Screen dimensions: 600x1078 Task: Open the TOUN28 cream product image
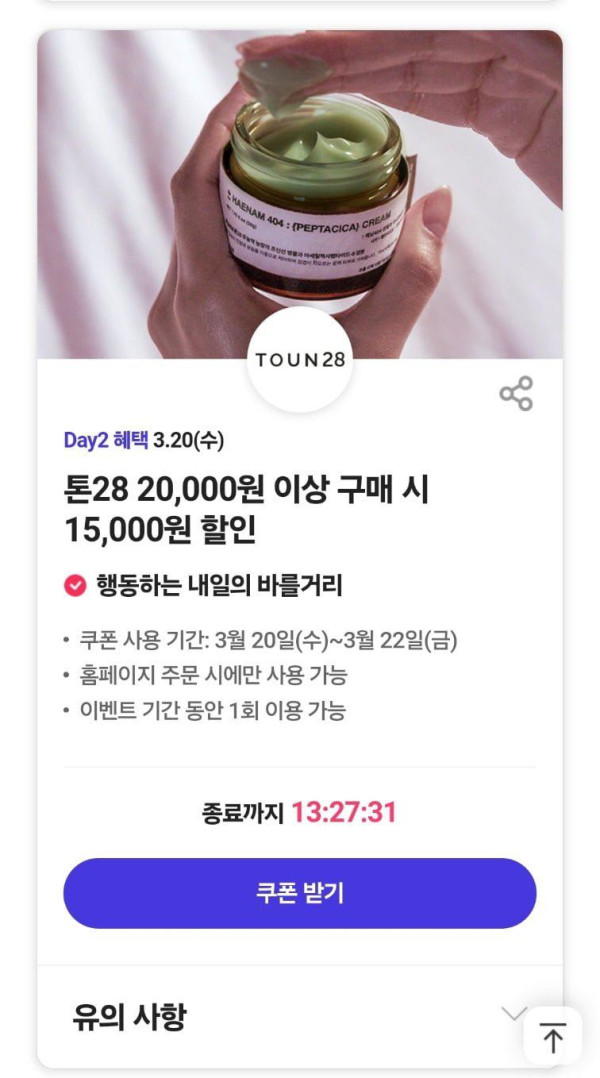300,180
